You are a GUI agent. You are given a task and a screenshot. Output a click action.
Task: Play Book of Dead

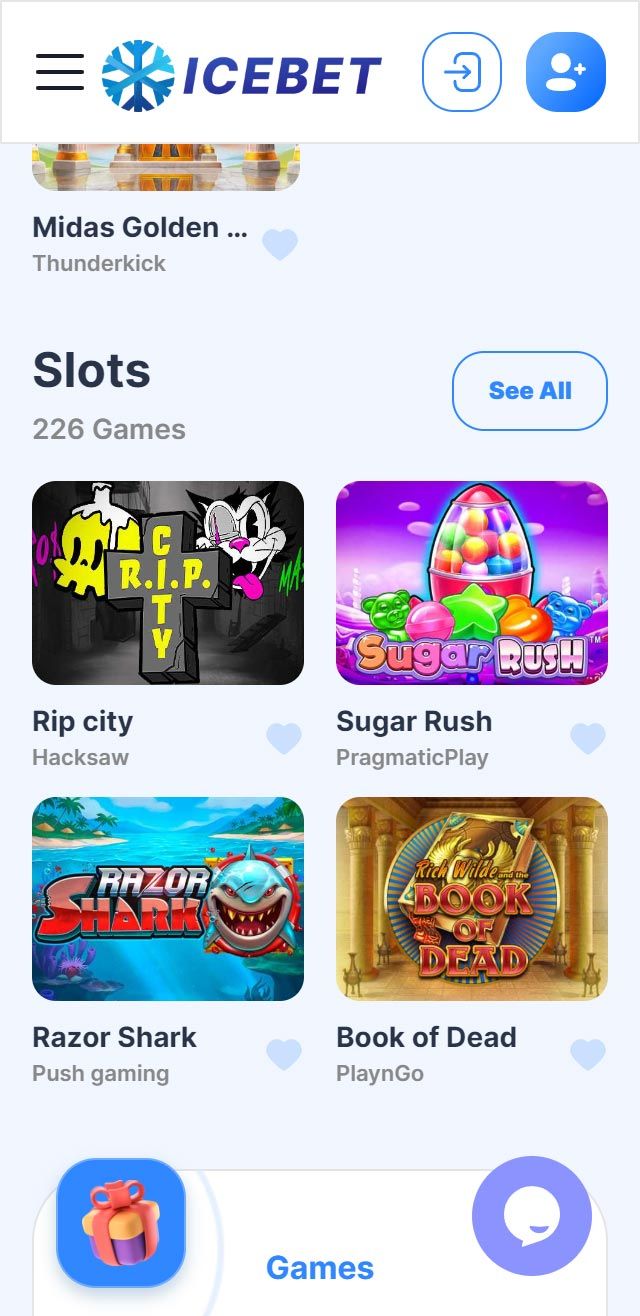472,899
